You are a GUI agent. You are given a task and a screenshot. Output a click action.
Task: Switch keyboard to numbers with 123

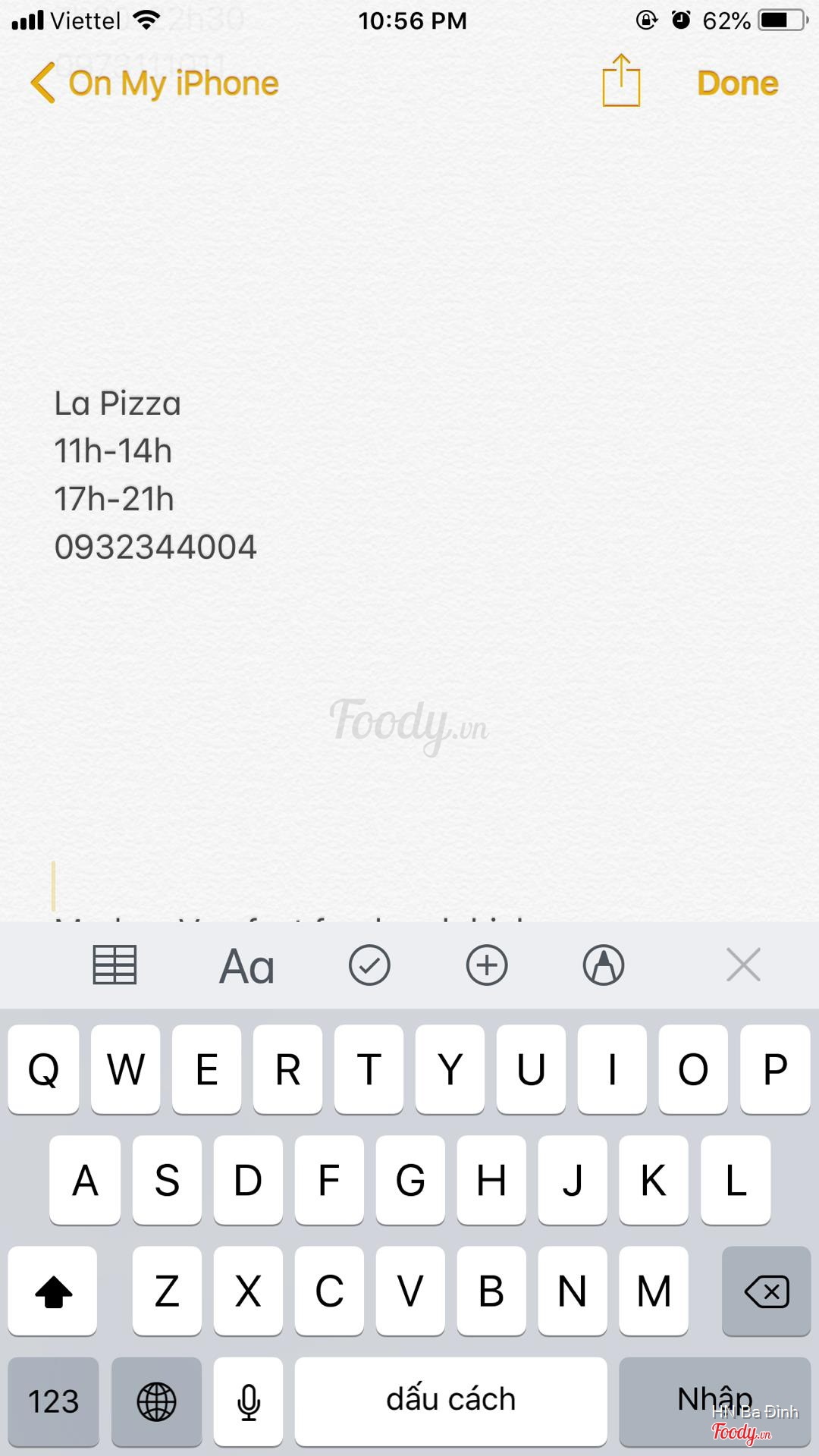tap(53, 1401)
